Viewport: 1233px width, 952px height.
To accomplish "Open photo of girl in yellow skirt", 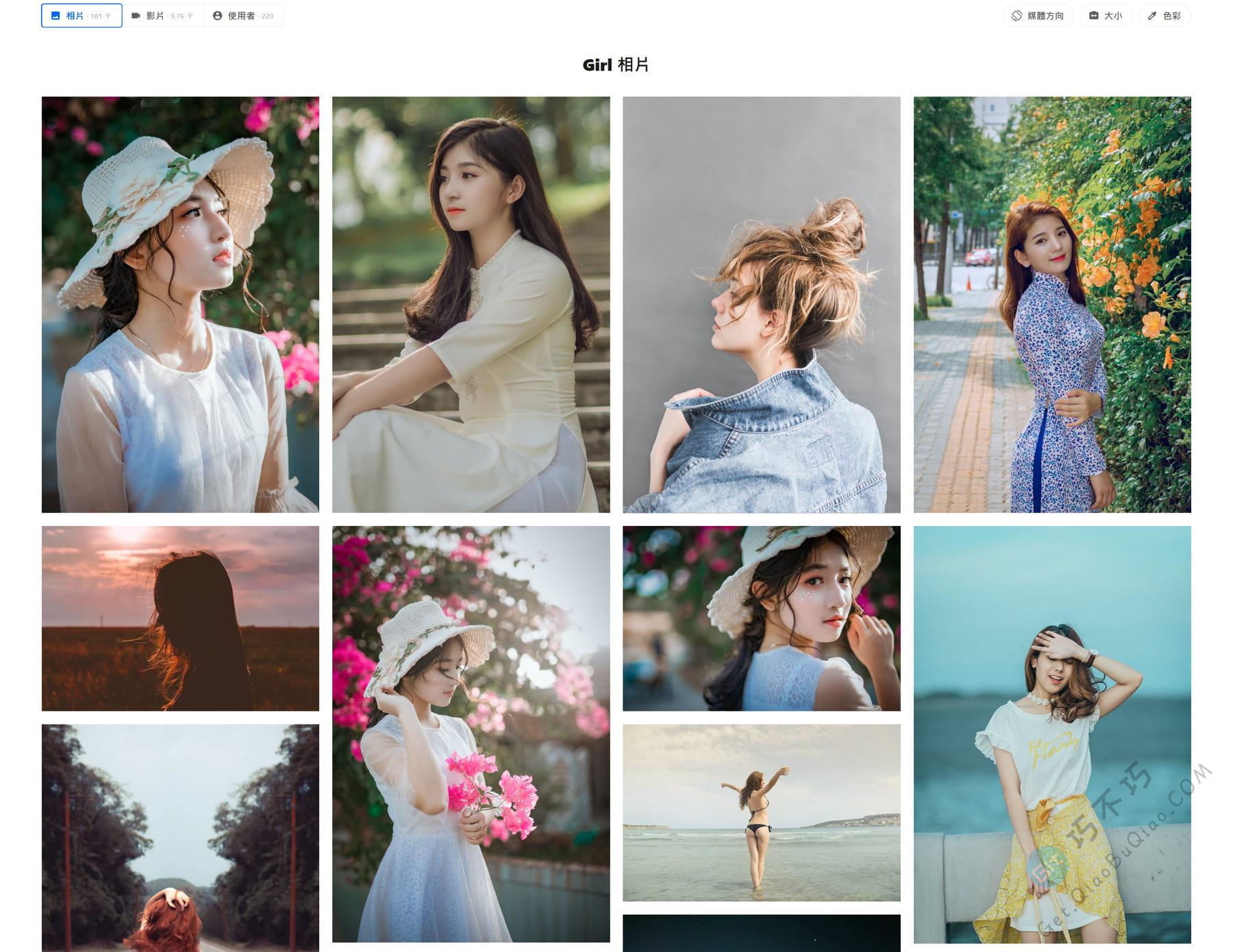I will [1051, 734].
